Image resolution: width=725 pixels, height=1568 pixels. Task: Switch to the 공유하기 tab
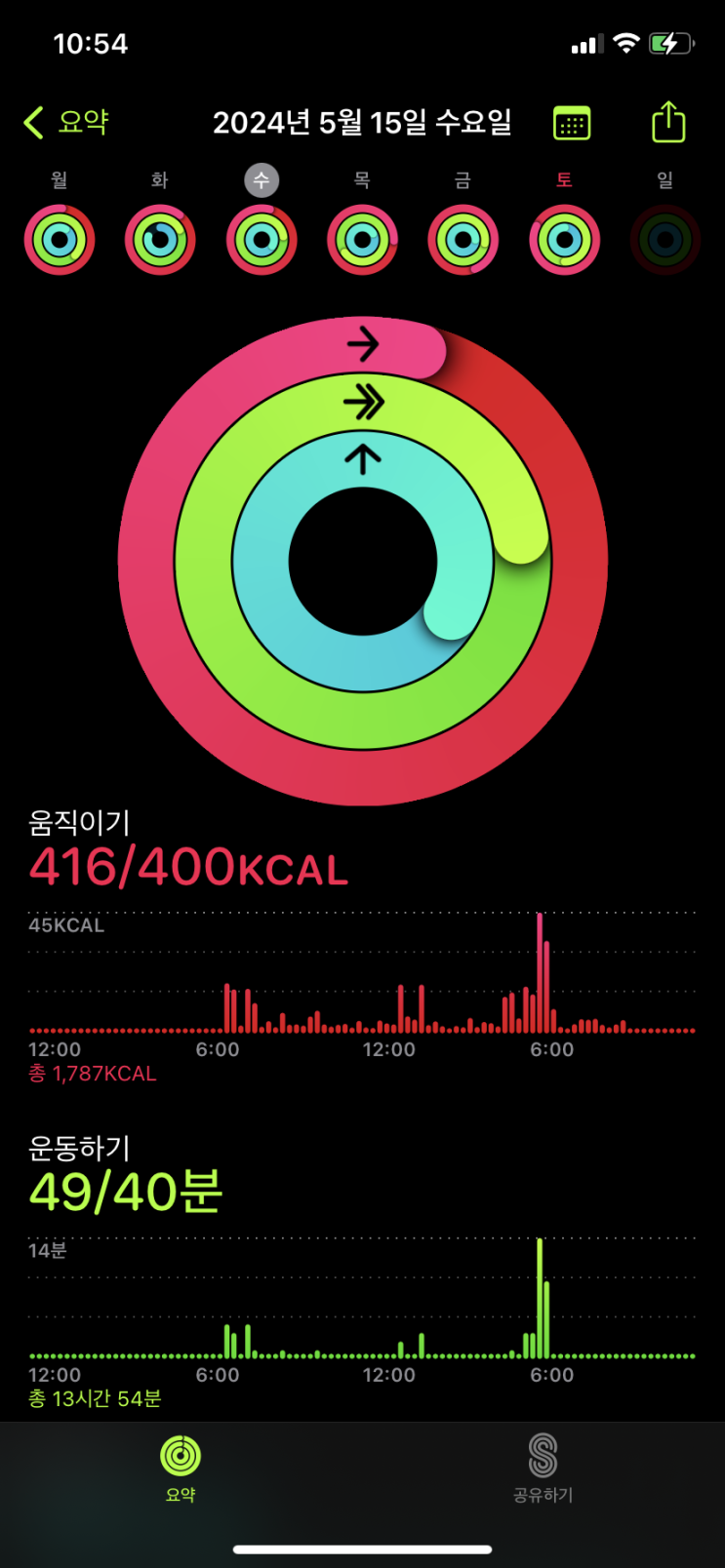coord(543,1468)
